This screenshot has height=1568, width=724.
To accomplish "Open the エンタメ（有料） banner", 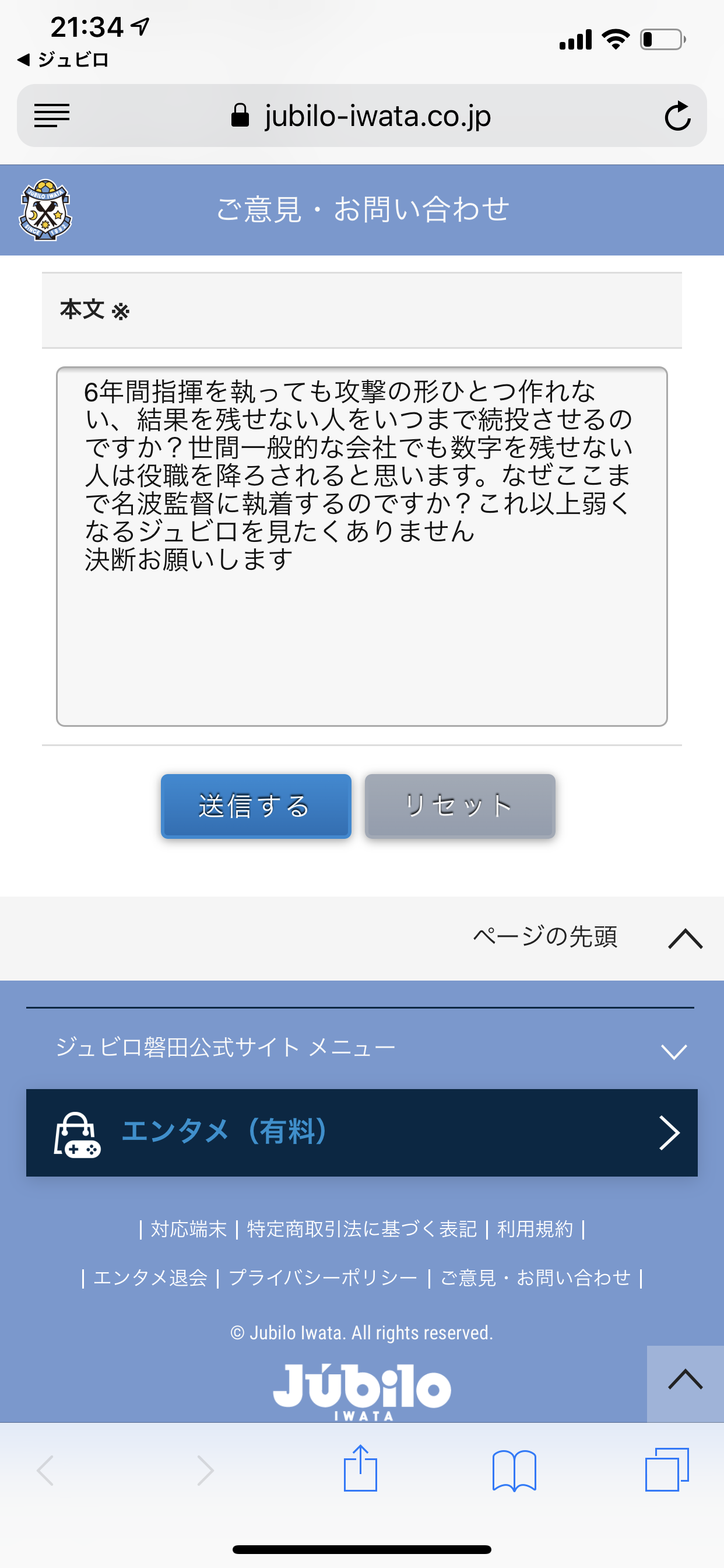I will tap(361, 1132).
